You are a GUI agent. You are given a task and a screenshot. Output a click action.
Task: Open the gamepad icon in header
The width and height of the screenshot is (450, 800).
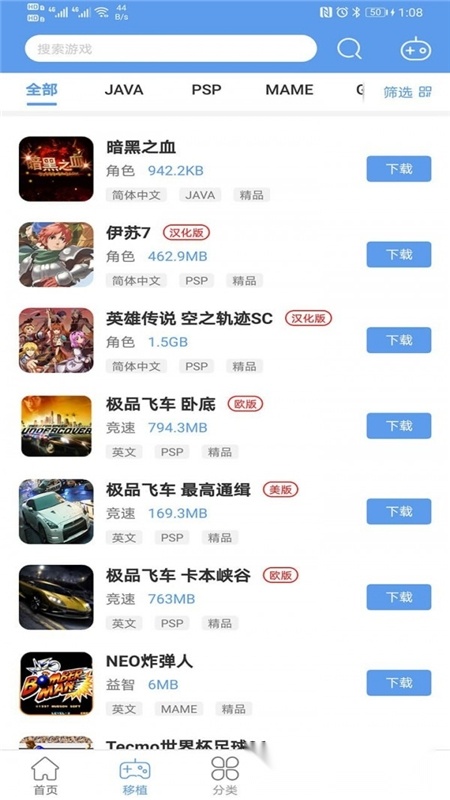416,49
